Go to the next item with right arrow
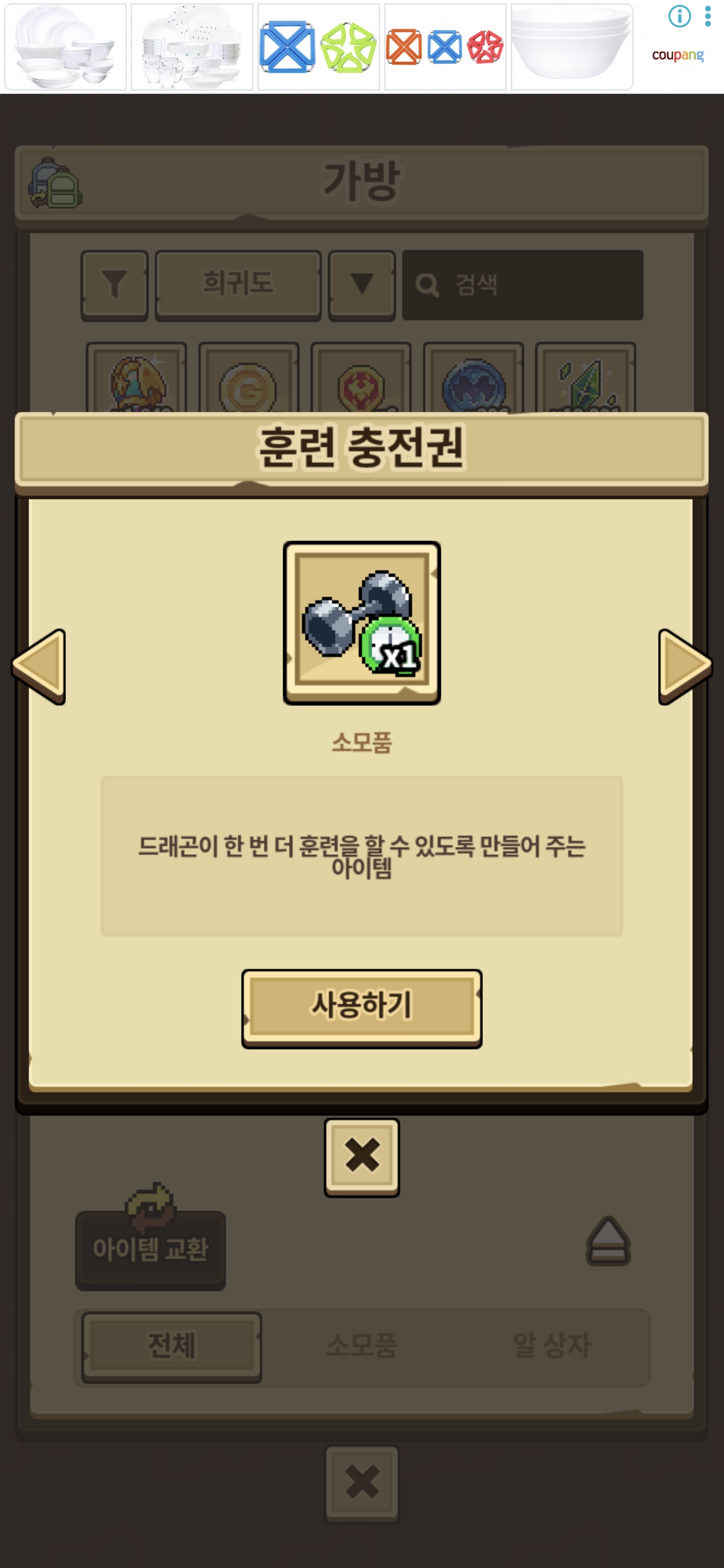This screenshot has width=724, height=1568. coord(684,666)
